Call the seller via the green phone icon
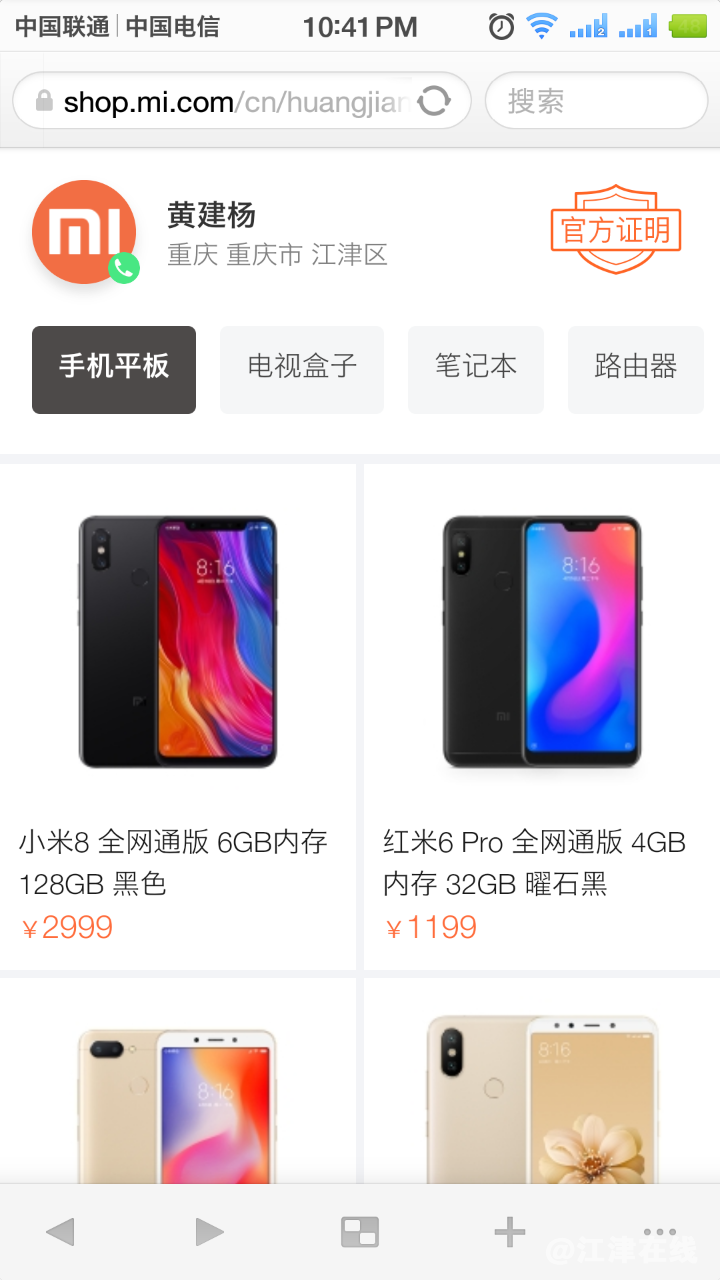 [x=124, y=267]
